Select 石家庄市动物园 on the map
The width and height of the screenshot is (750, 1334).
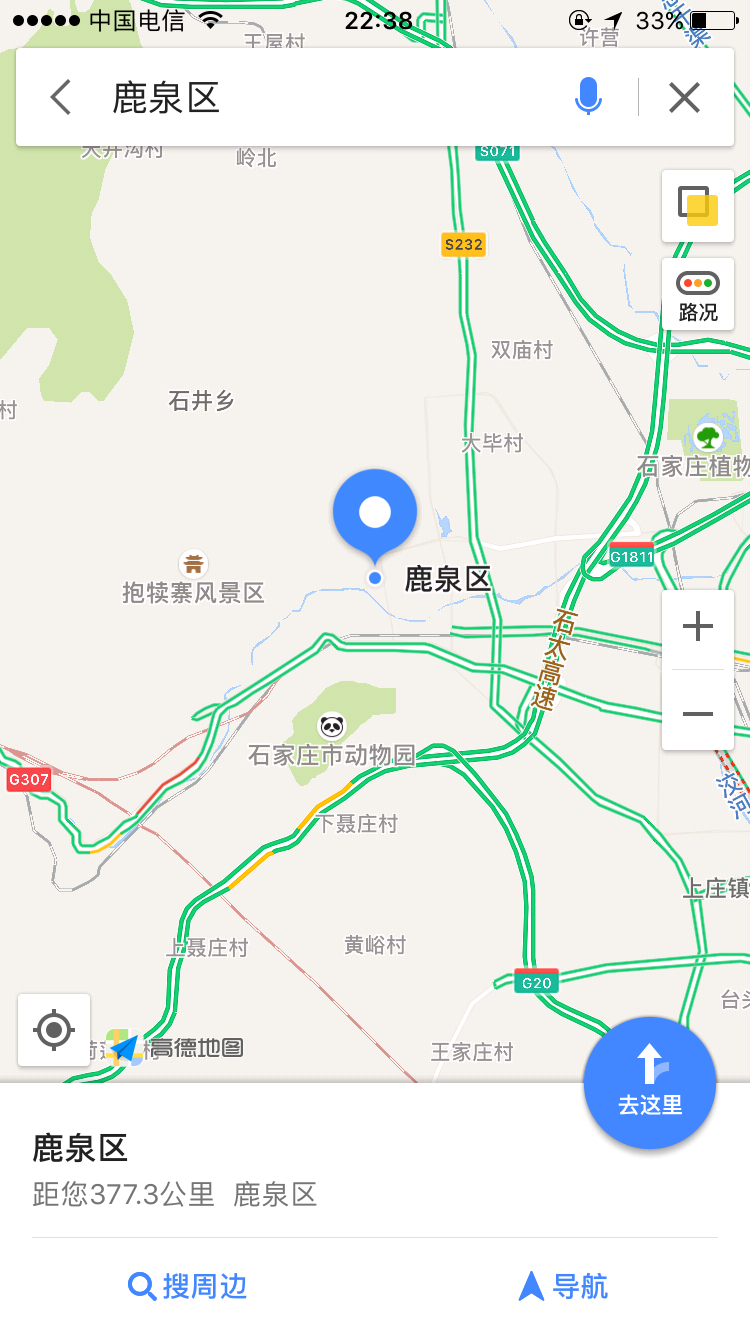click(x=332, y=742)
